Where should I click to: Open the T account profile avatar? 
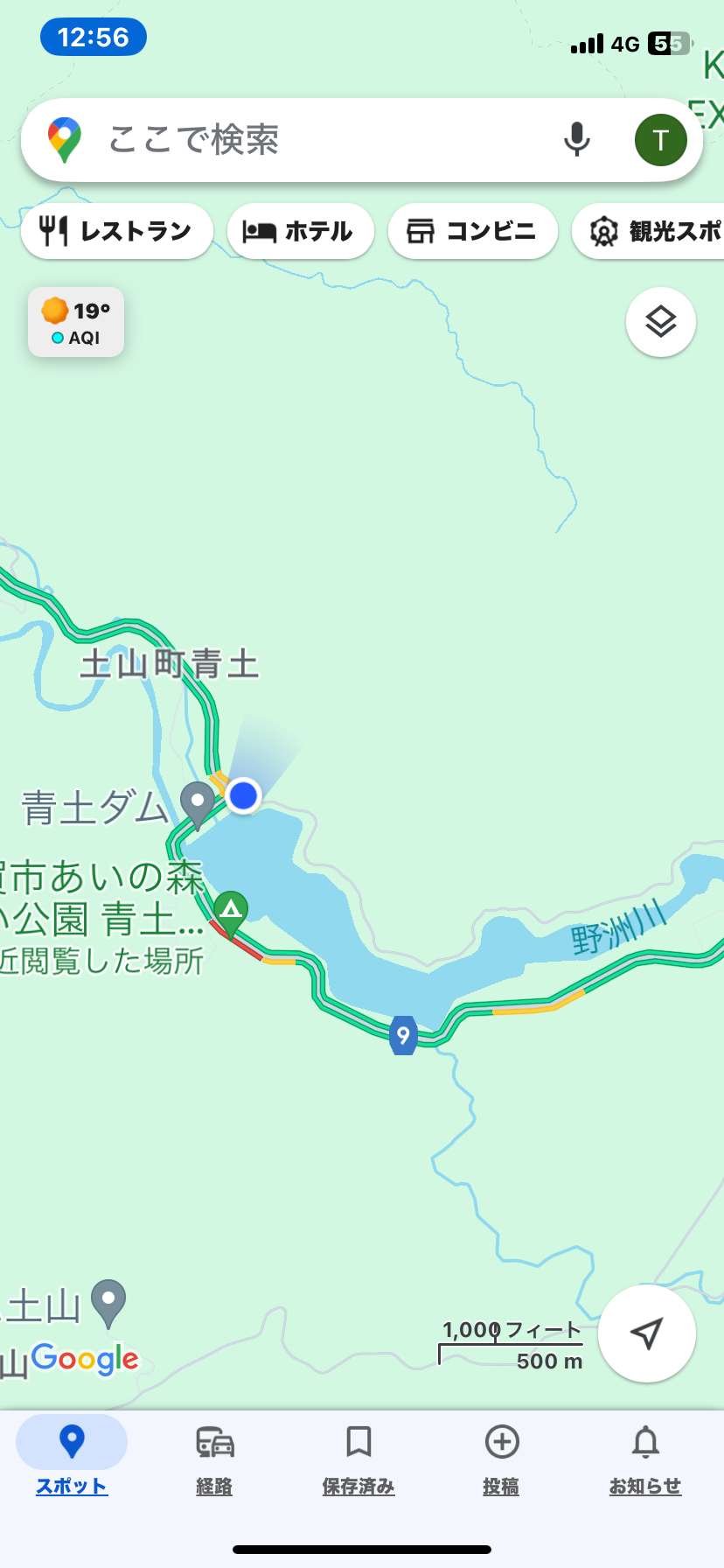(x=660, y=140)
